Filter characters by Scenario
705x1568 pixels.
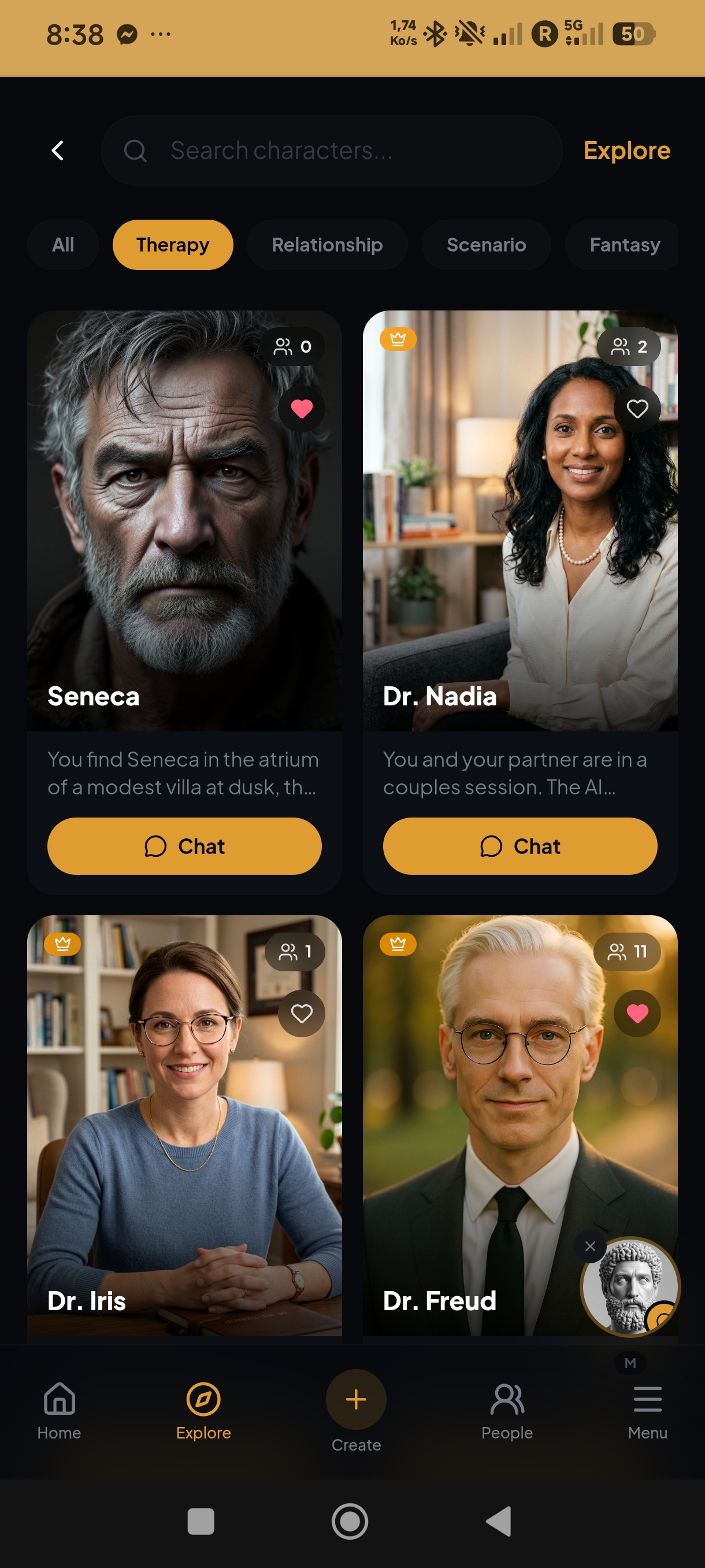tap(485, 245)
